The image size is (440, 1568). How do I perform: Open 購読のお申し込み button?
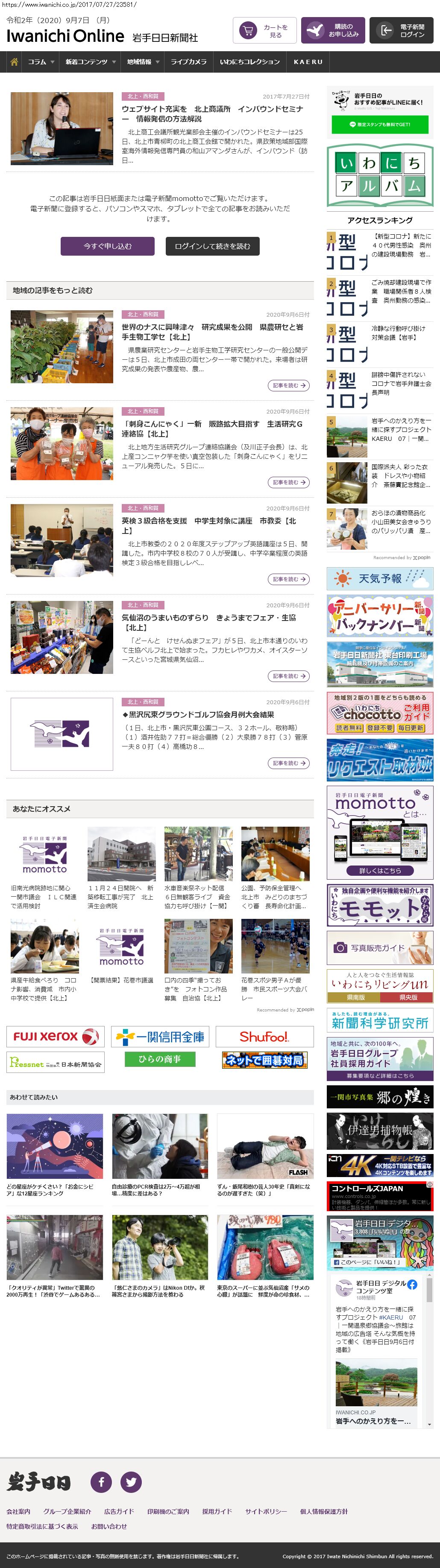click(333, 30)
